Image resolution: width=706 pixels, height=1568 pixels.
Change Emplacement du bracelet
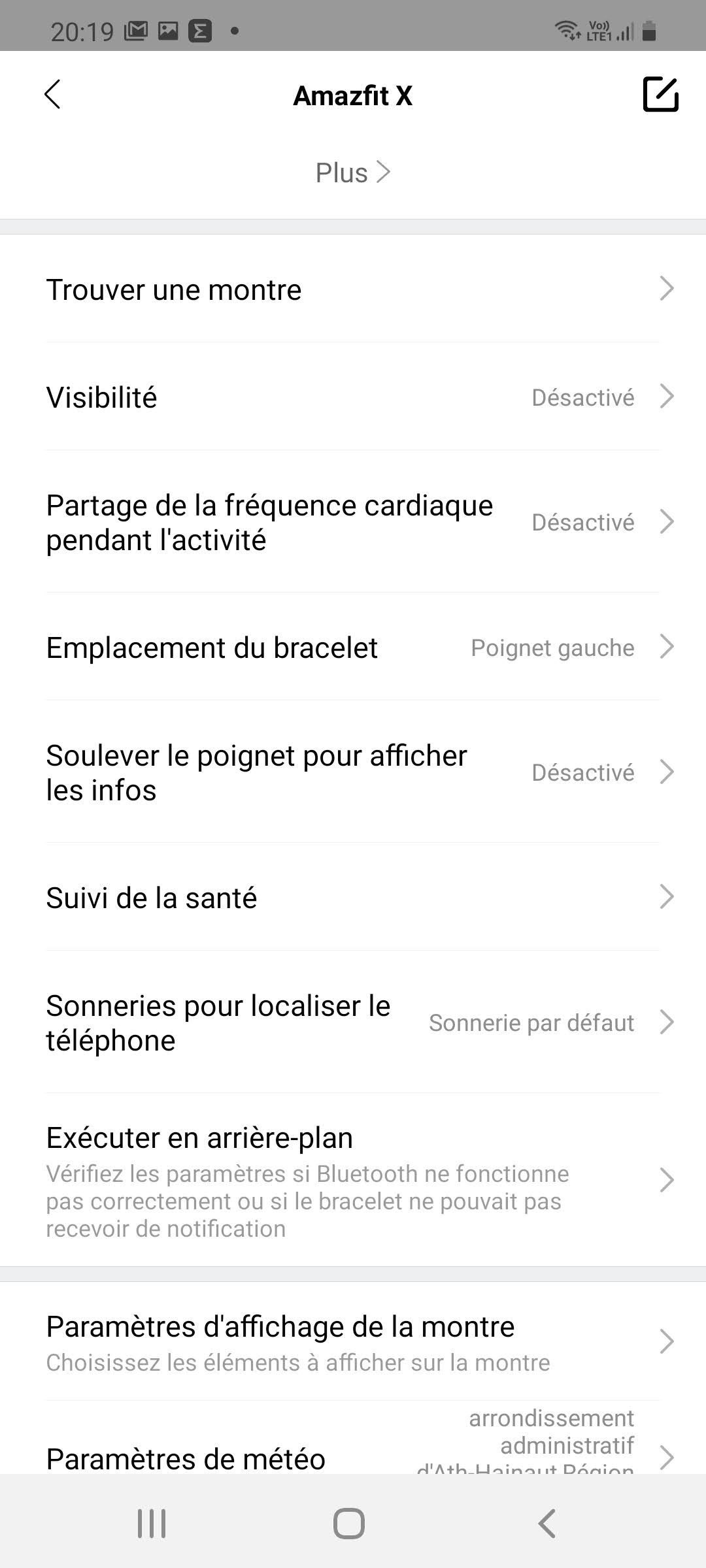point(353,647)
